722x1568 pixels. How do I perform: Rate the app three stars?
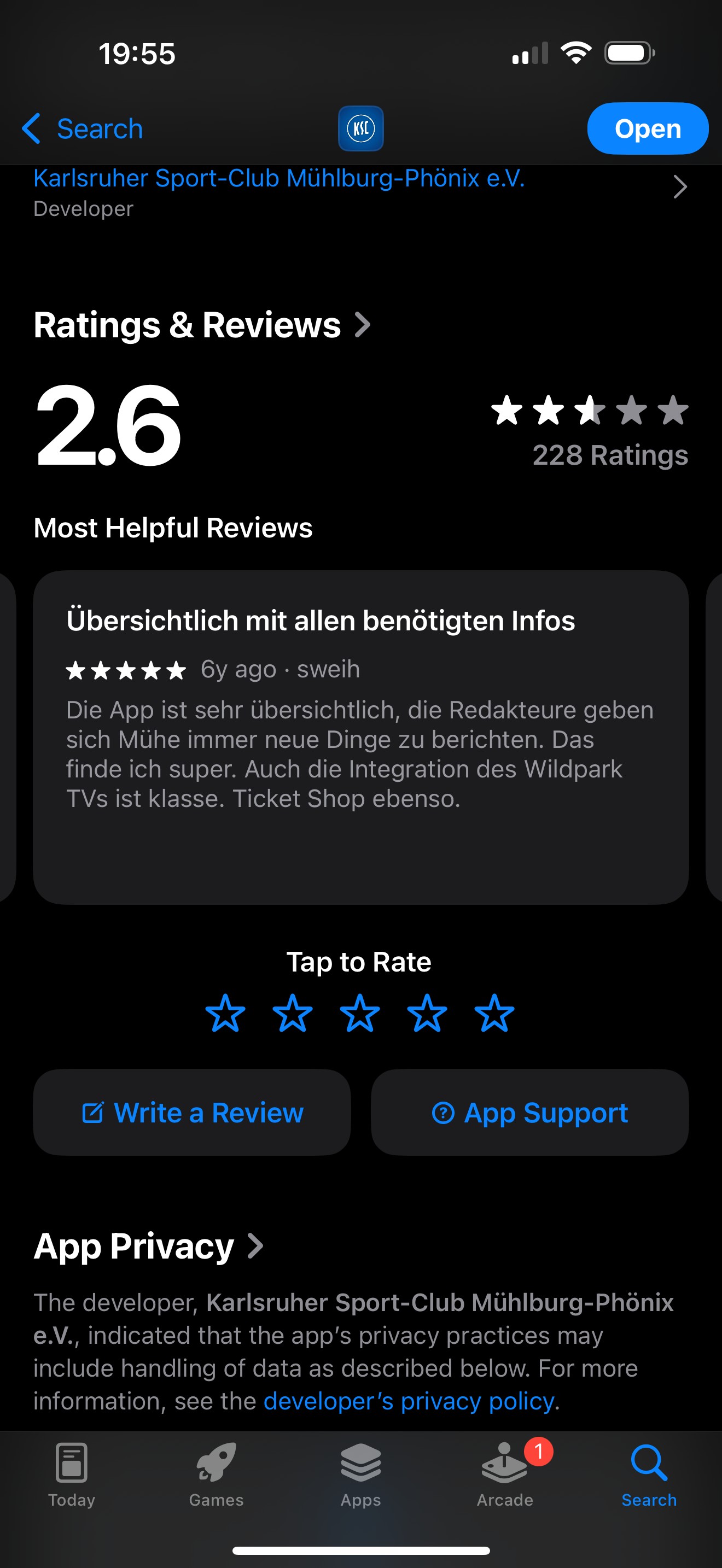click(360, 1014)
